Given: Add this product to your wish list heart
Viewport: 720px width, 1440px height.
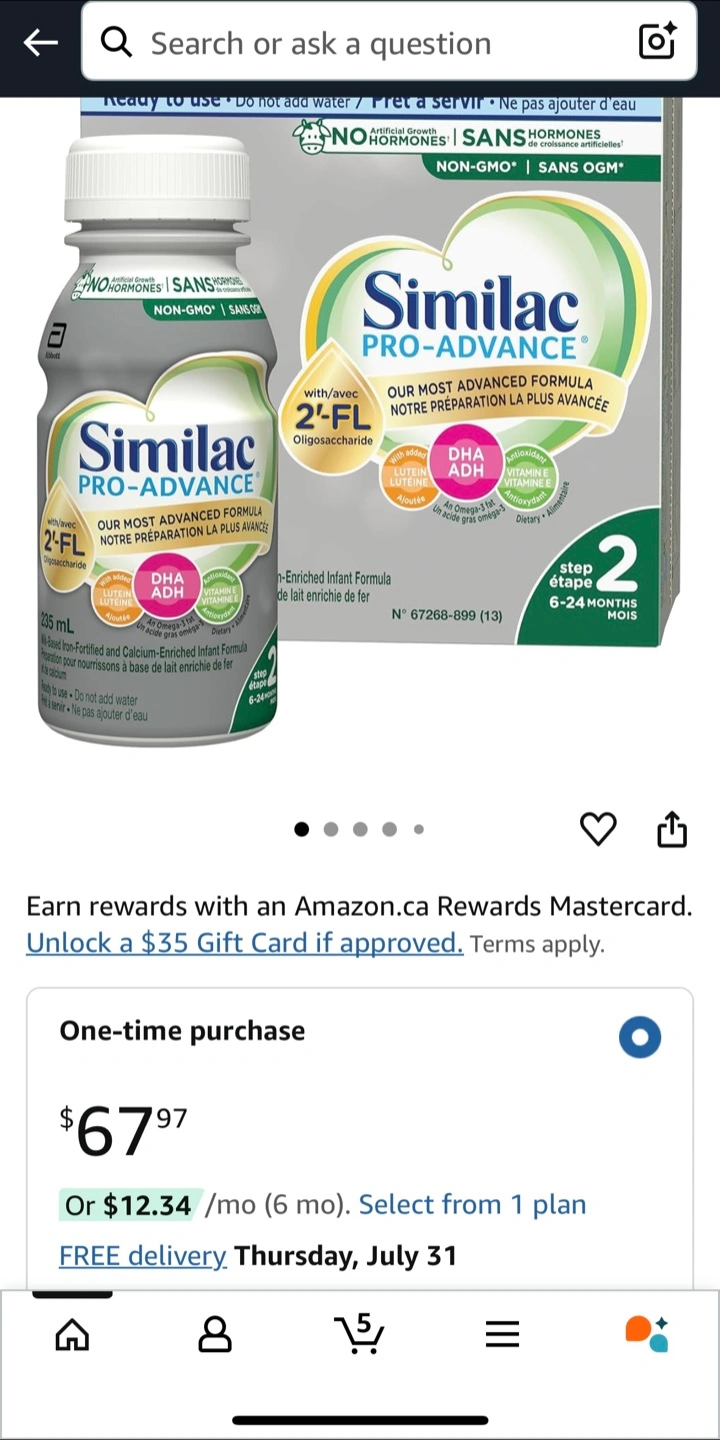Looking at the screenshot, I should (x=598, y=829).
